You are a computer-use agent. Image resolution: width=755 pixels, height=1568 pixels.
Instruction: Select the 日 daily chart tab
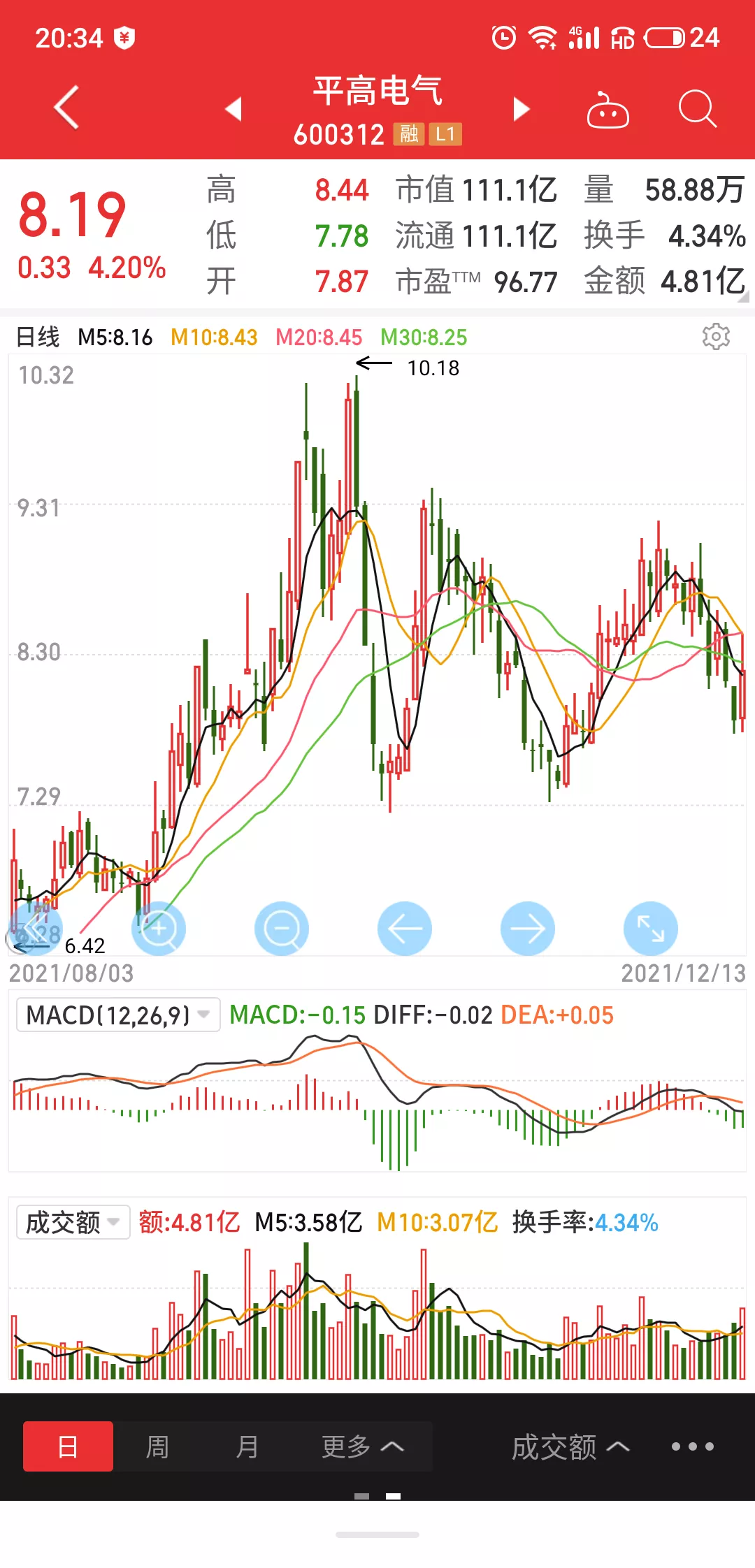[68, 1446]
